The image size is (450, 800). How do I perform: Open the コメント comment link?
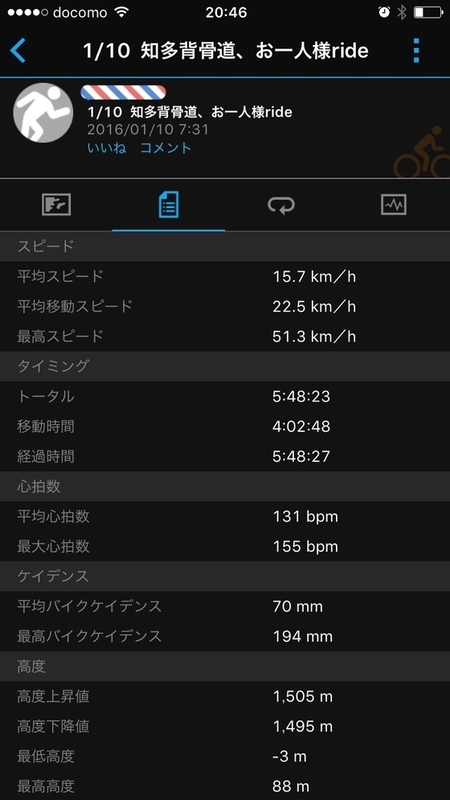point(165,148)
